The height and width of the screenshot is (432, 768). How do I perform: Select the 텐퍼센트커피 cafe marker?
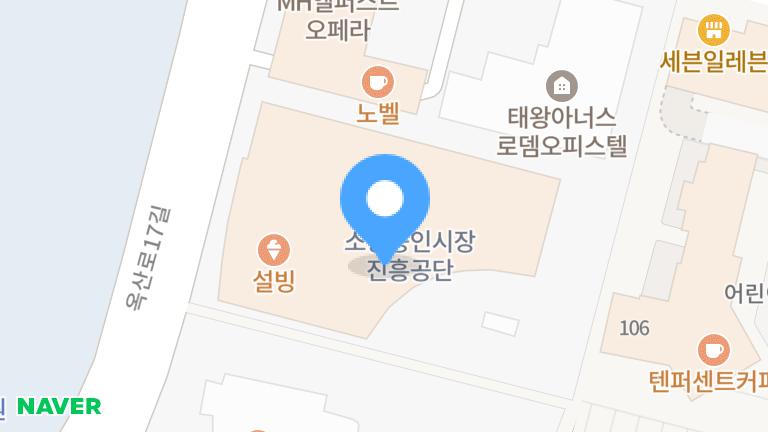713,350
